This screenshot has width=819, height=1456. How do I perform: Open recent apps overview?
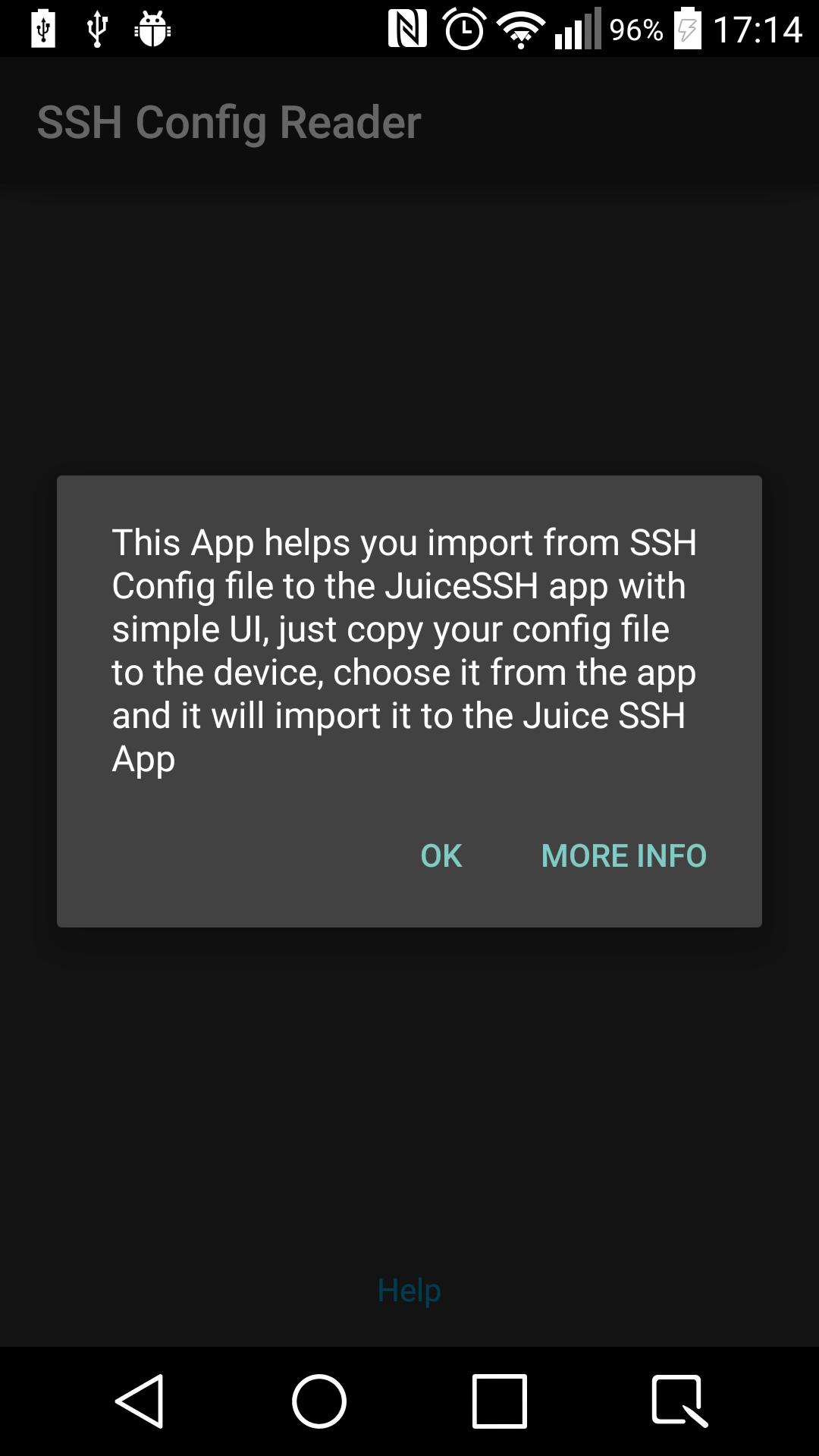[499, 1401]
